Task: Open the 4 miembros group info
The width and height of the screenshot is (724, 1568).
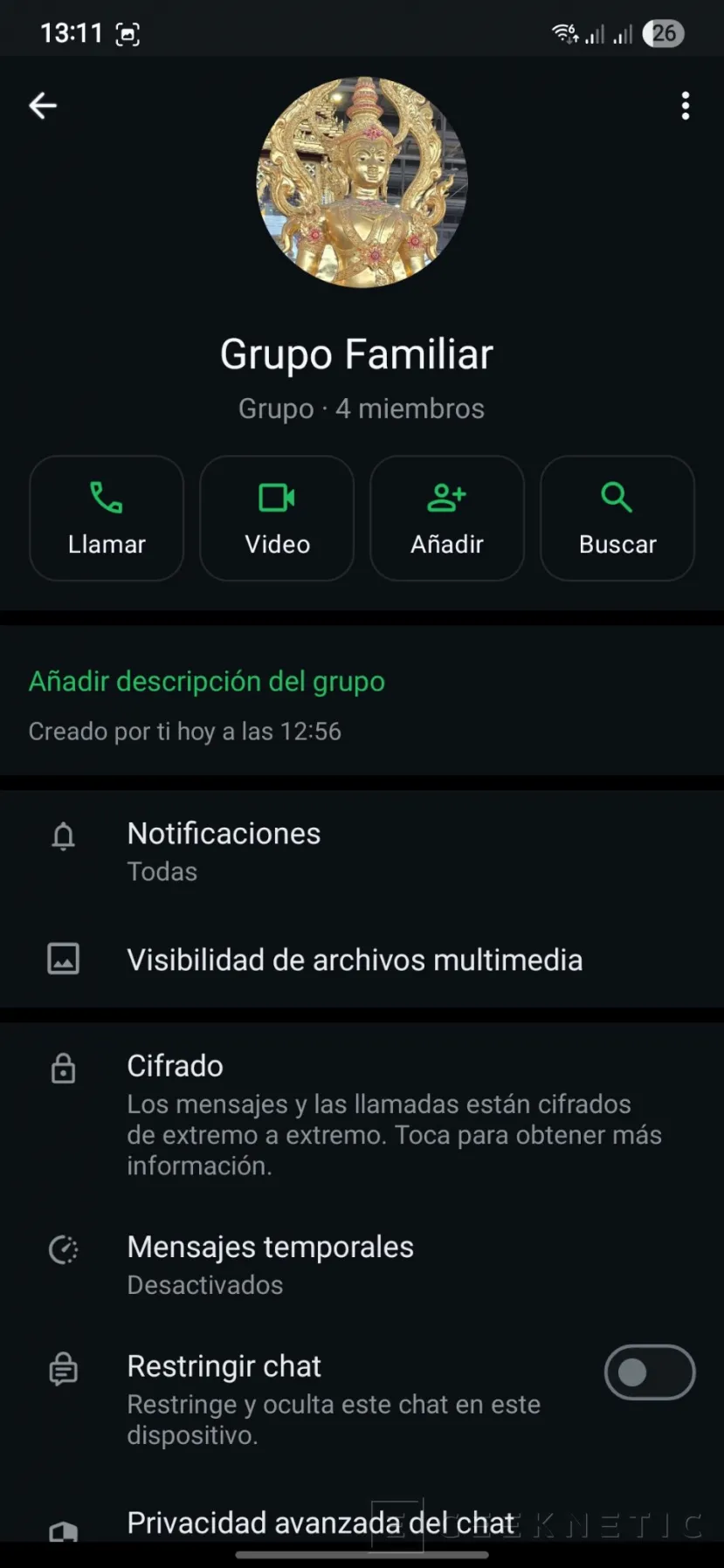Action: (x=361, y=408)
